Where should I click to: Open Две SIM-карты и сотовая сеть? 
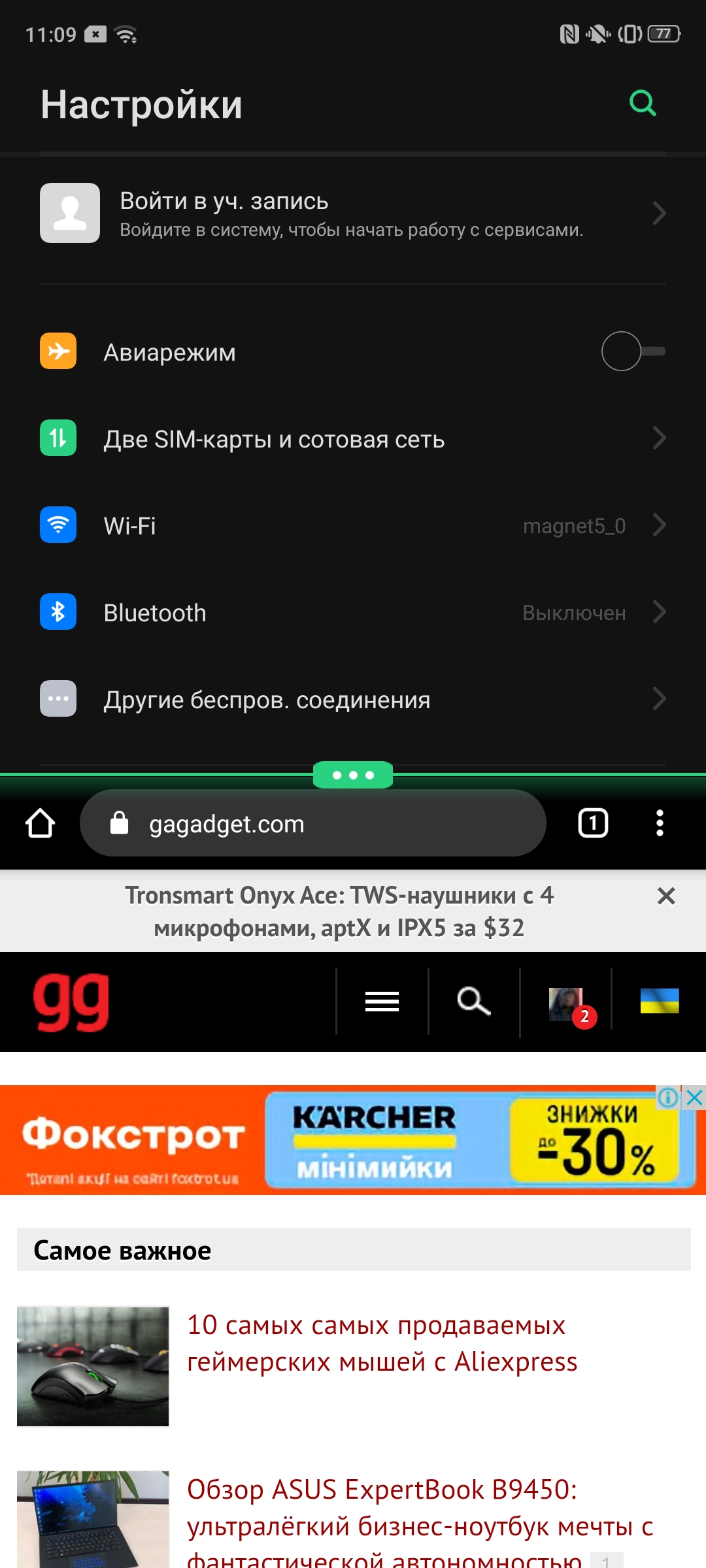tap(353, 439)
